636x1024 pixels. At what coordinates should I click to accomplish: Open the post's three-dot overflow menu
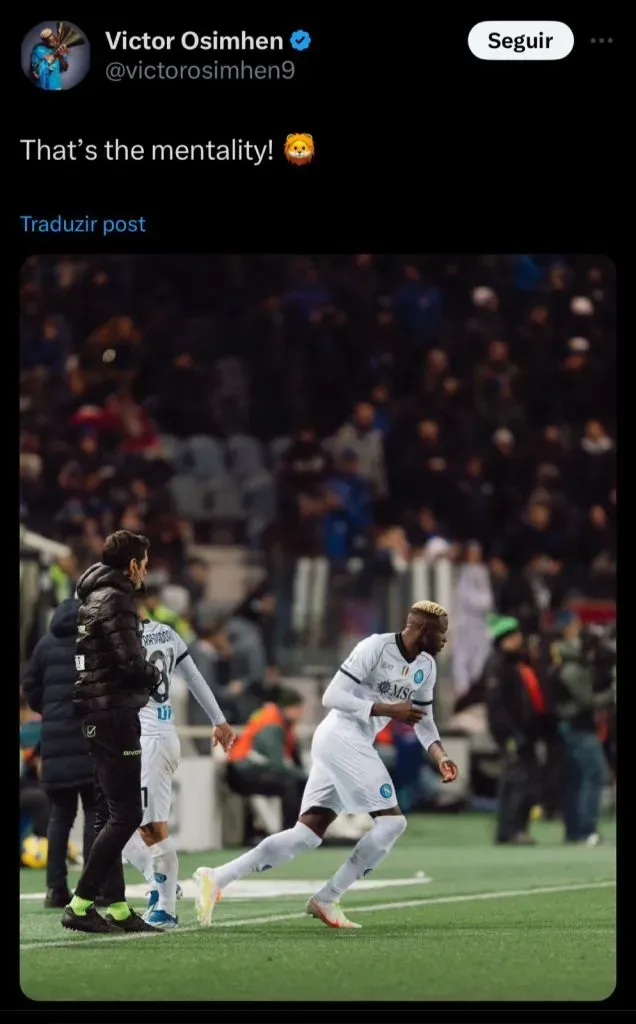[x=601, y=41]
